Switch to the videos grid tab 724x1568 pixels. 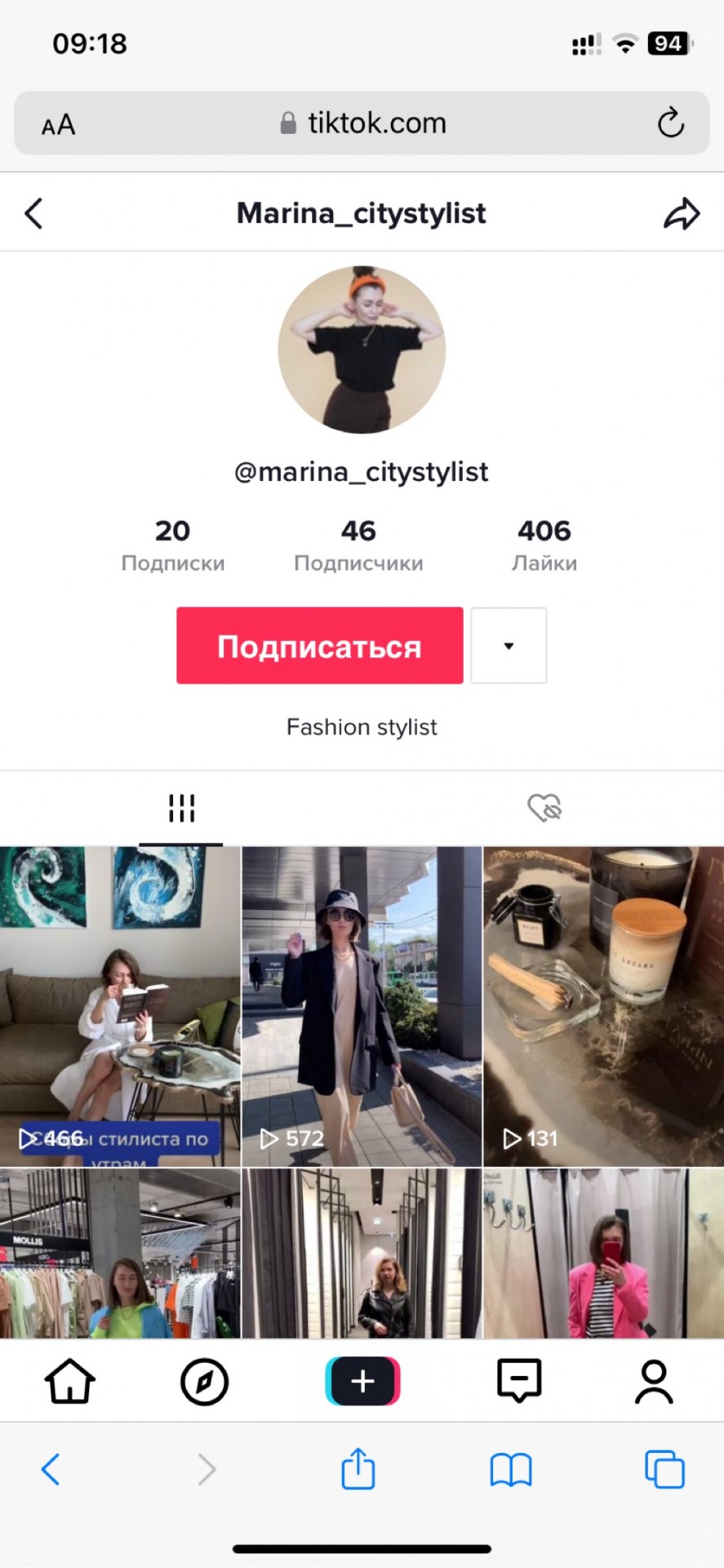pos(181,808)
